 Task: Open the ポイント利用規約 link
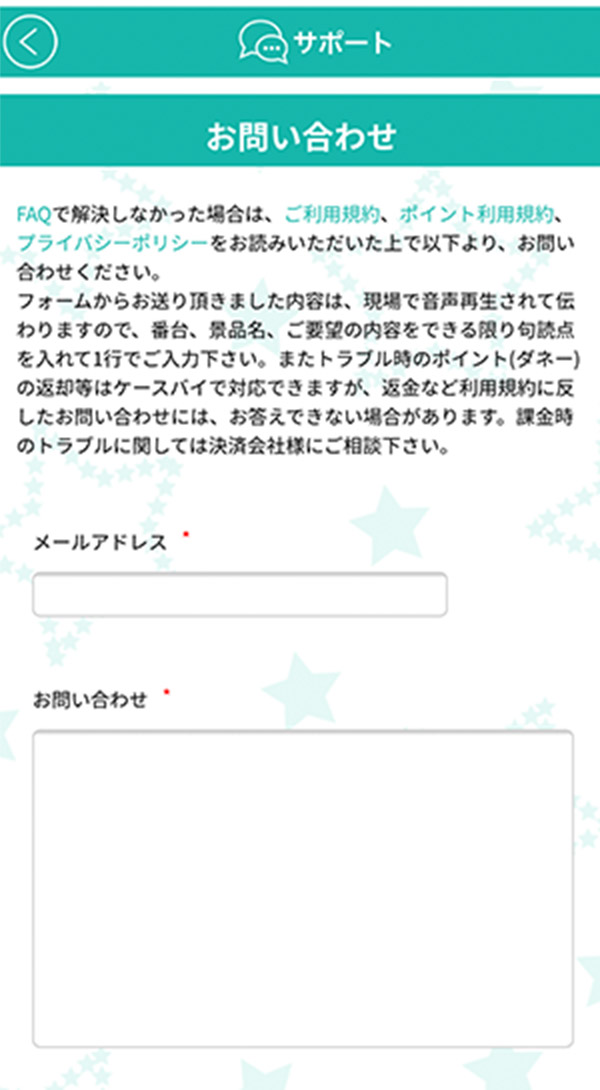click(x=476, y=215)
